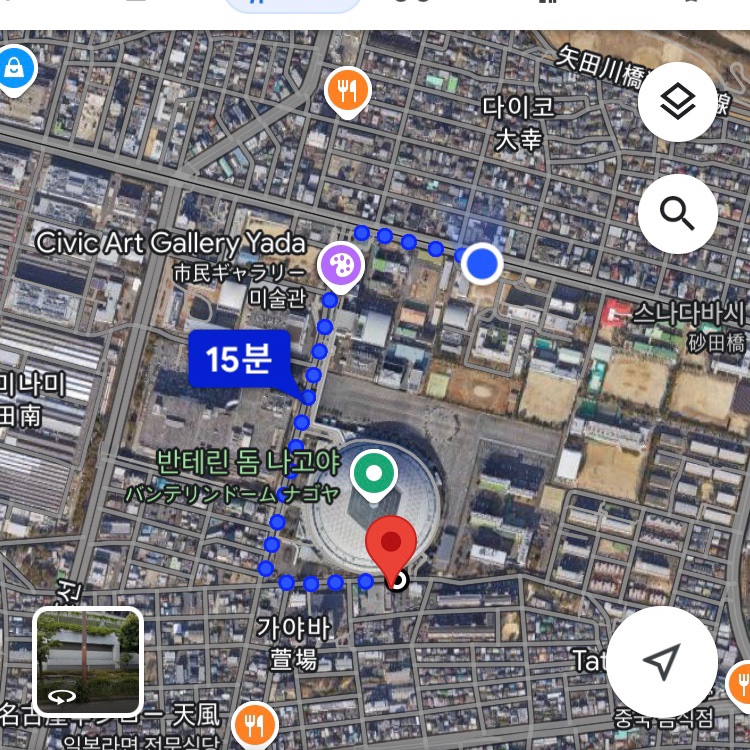Open the restaurant marker near 天風

(x=254, y=723)
